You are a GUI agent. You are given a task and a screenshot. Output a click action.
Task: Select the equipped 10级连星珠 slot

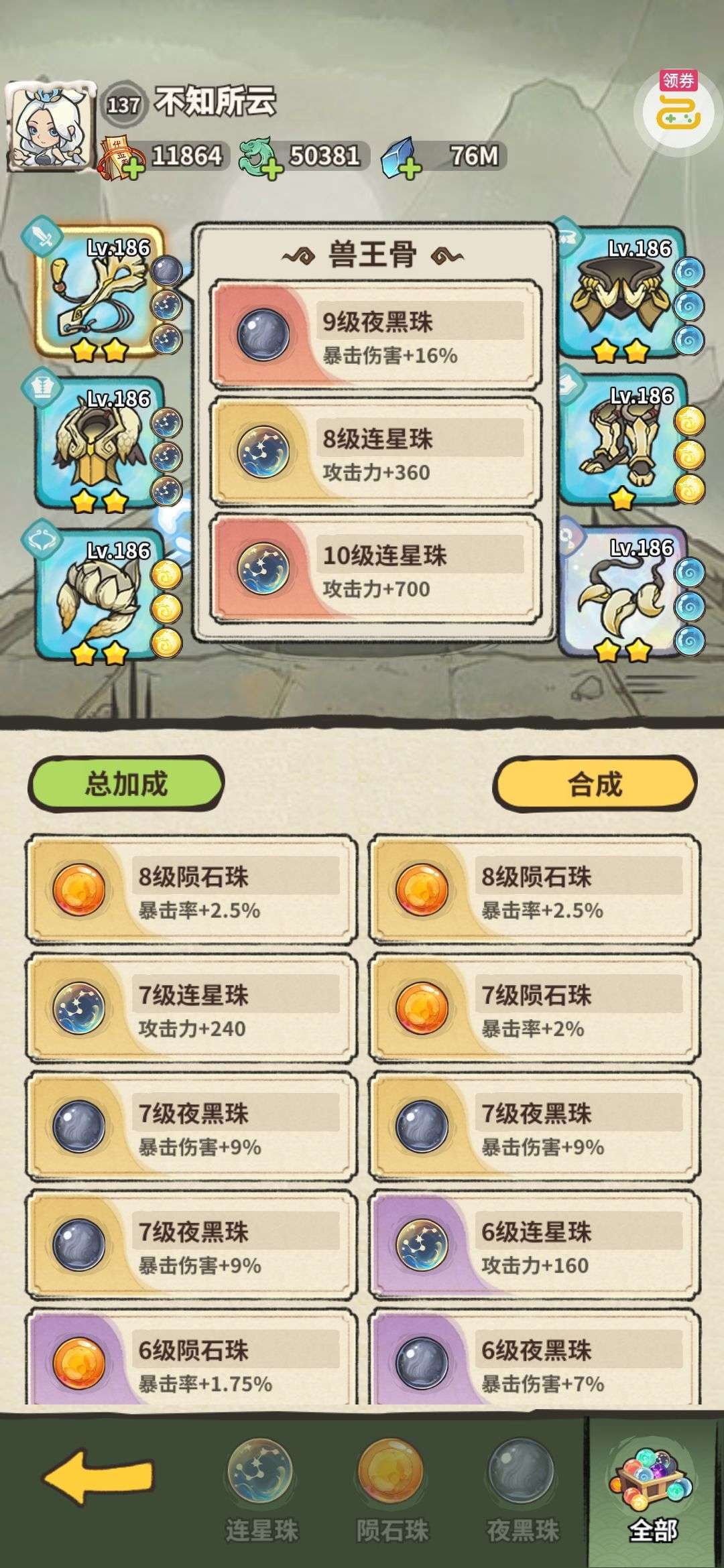(375, 570)
